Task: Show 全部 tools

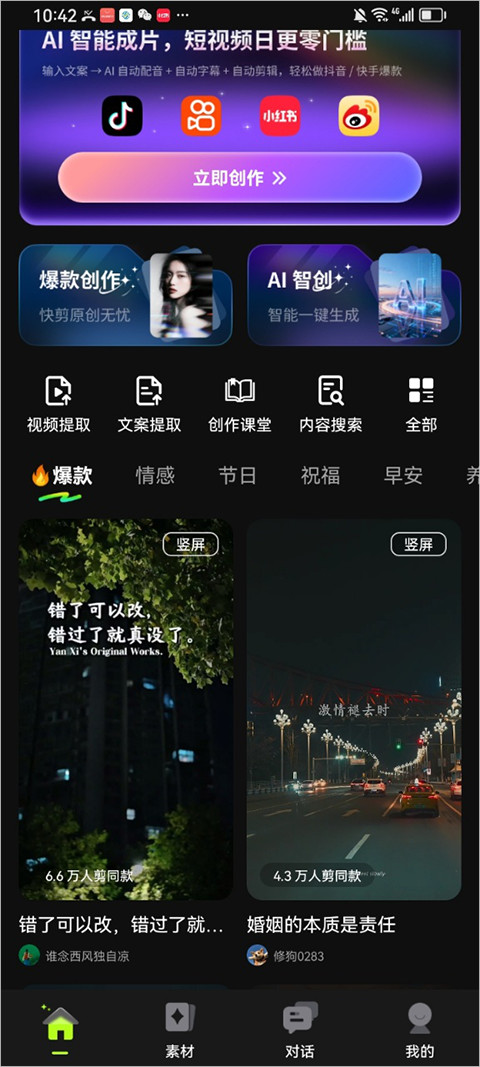Action: click(x=421, y=404)
